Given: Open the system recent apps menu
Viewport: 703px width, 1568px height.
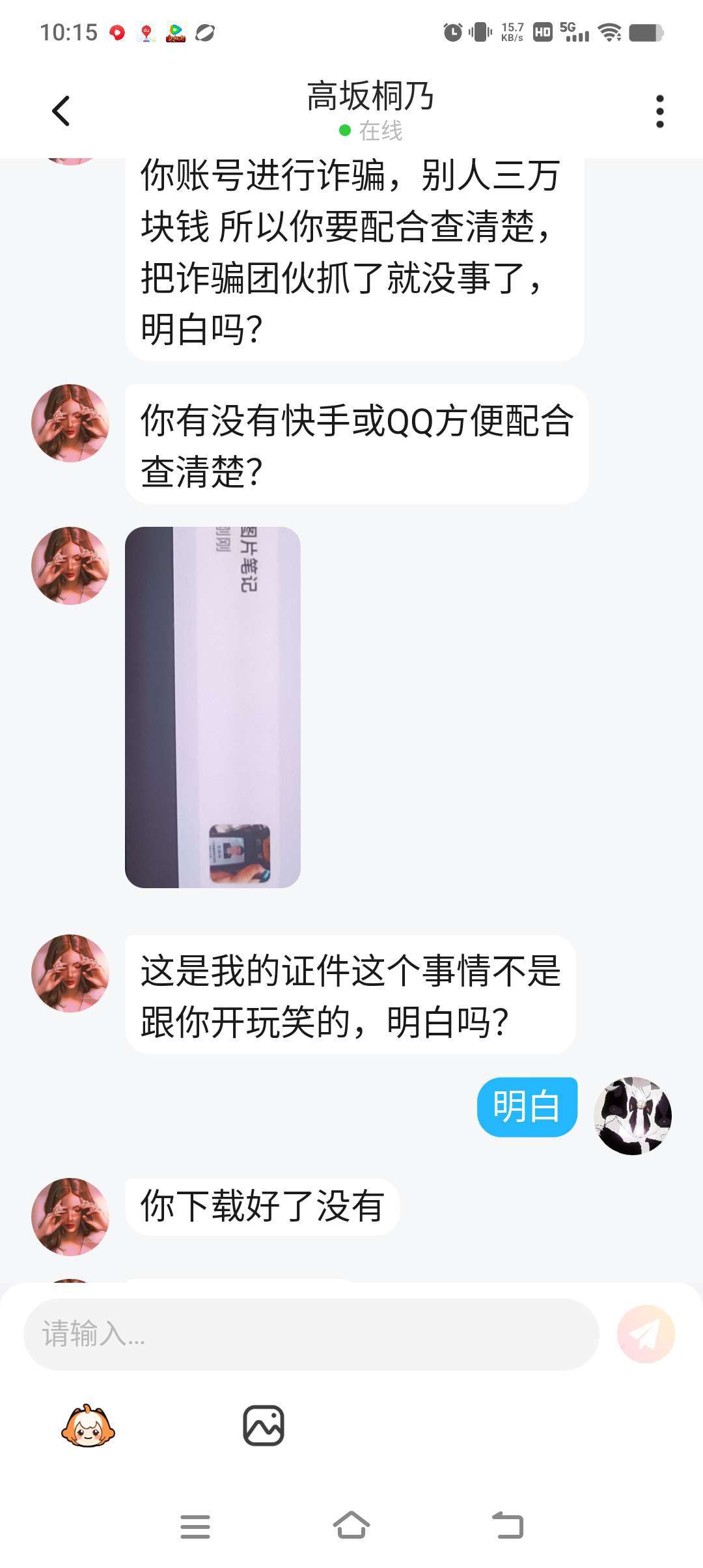Looking at the screenshot, I should coord(195,1526).
